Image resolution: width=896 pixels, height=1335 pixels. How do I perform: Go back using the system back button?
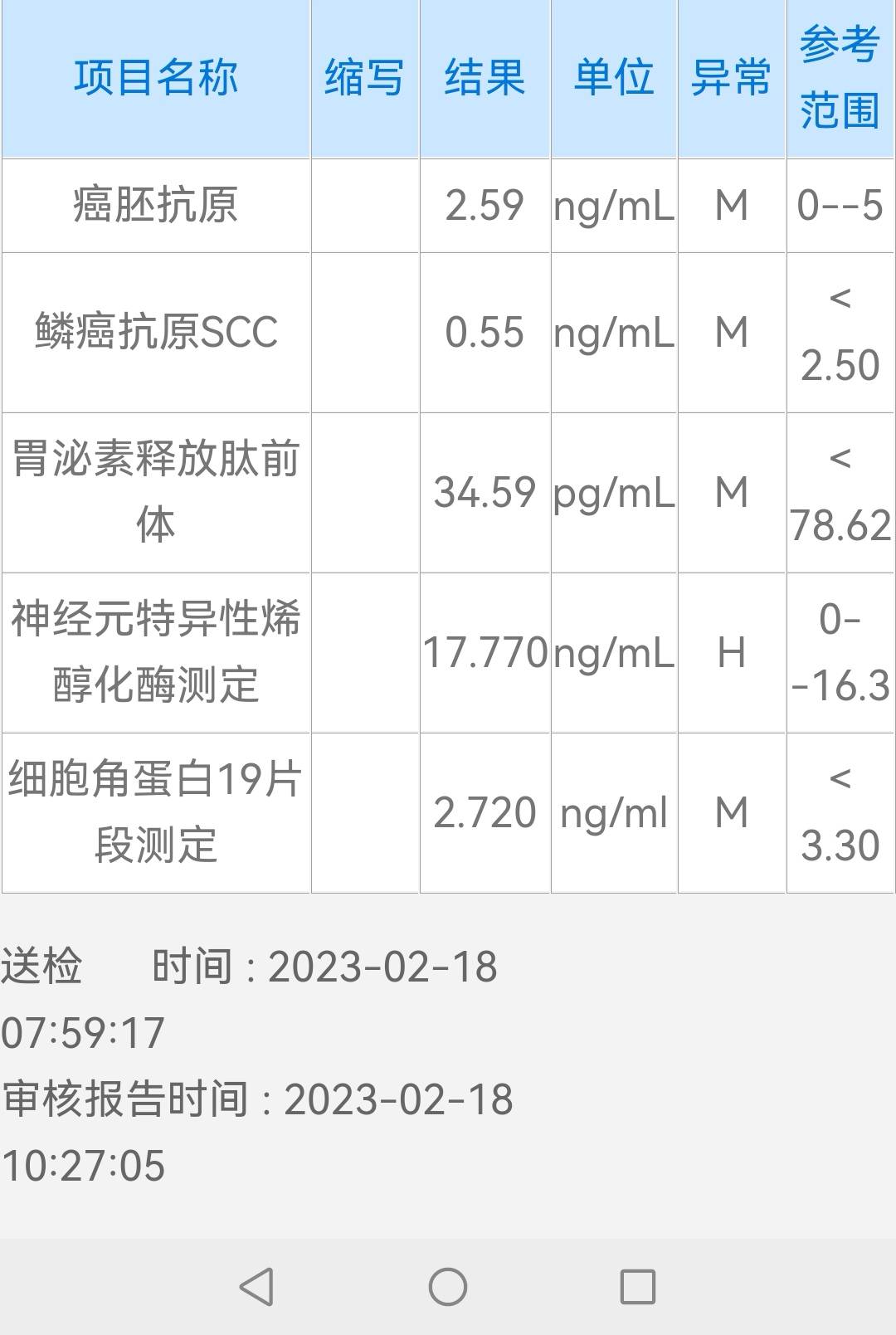(x=256, y=1287)
